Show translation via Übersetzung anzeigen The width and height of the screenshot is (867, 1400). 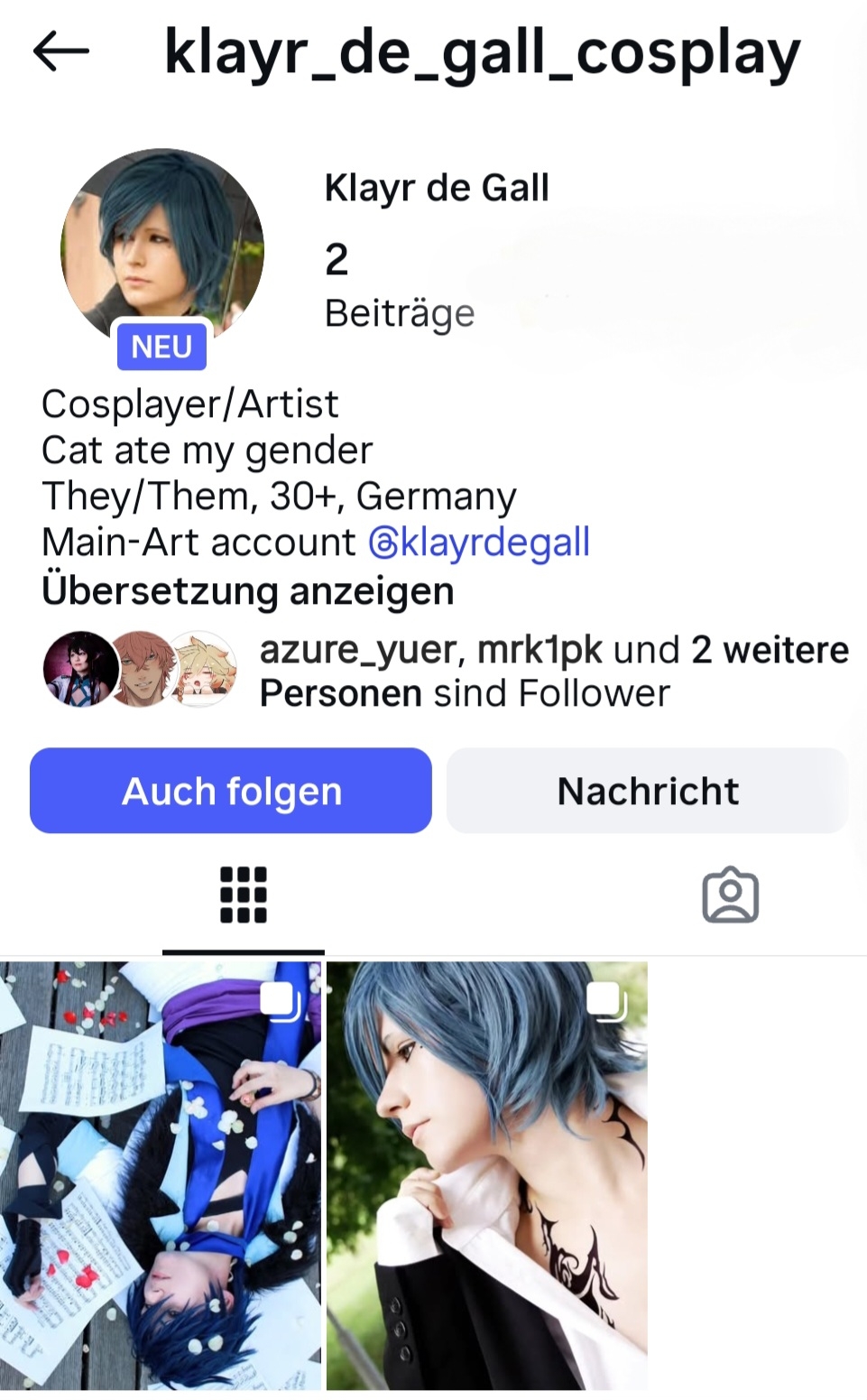click(x=247, y=591)
